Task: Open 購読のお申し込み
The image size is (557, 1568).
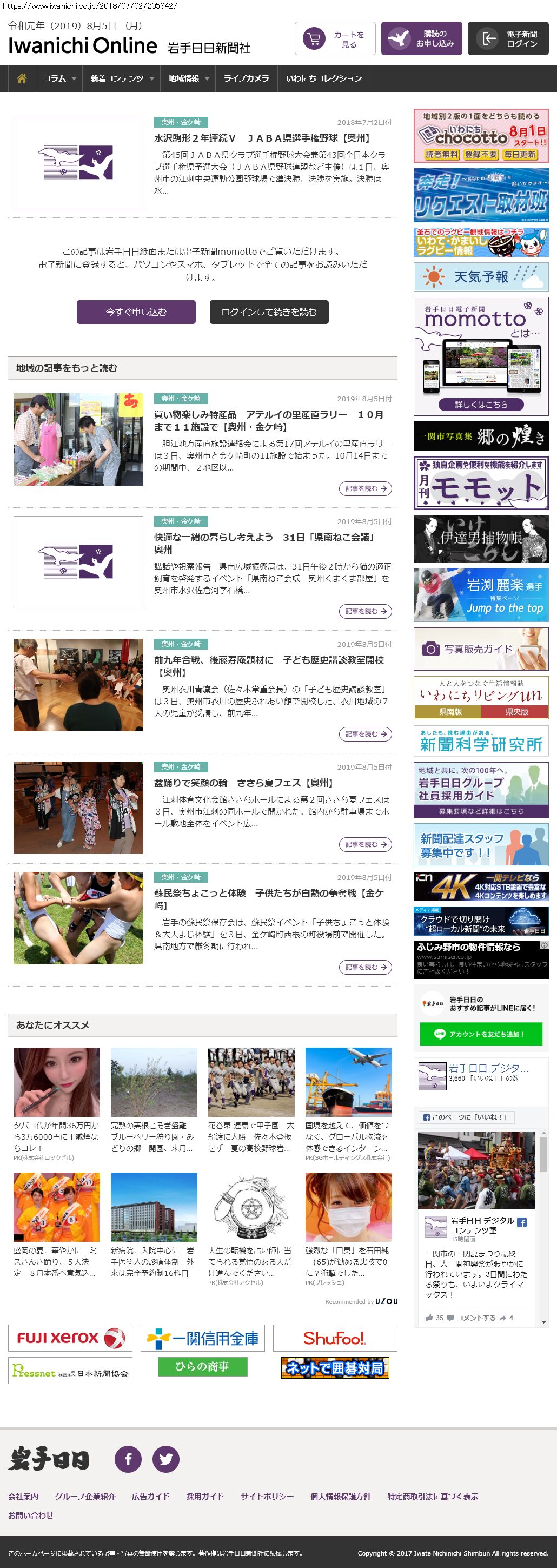Action: [421, 39]
